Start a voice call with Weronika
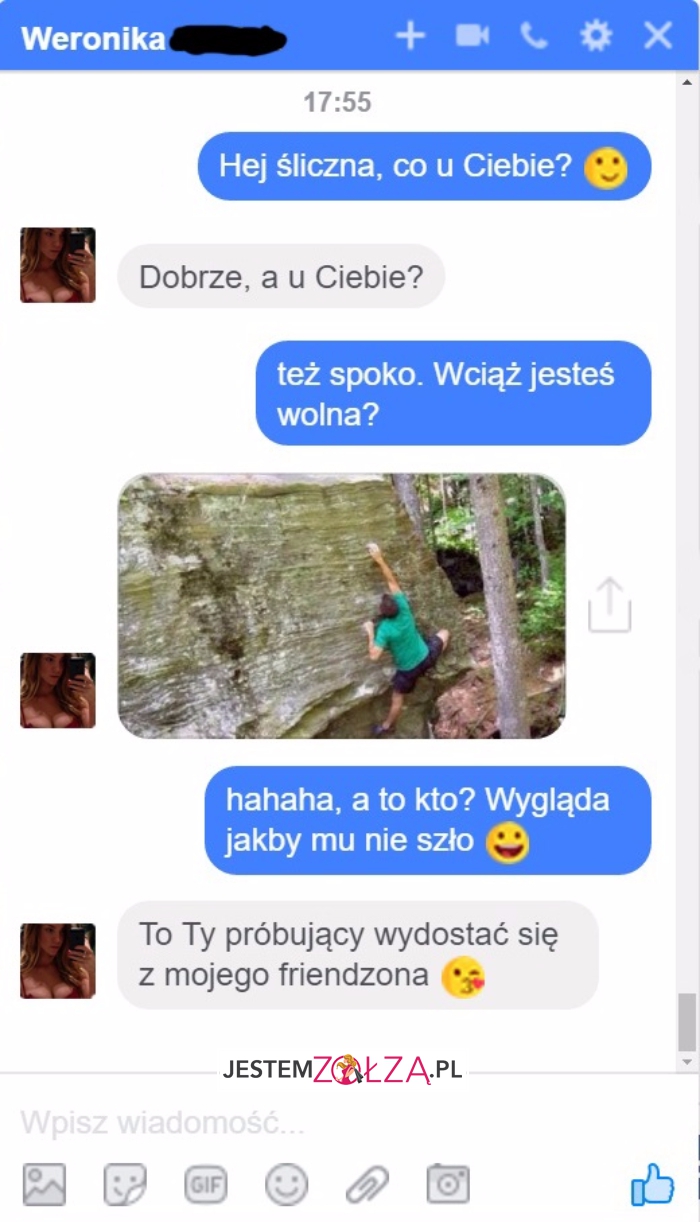 [x=534, y=37]
